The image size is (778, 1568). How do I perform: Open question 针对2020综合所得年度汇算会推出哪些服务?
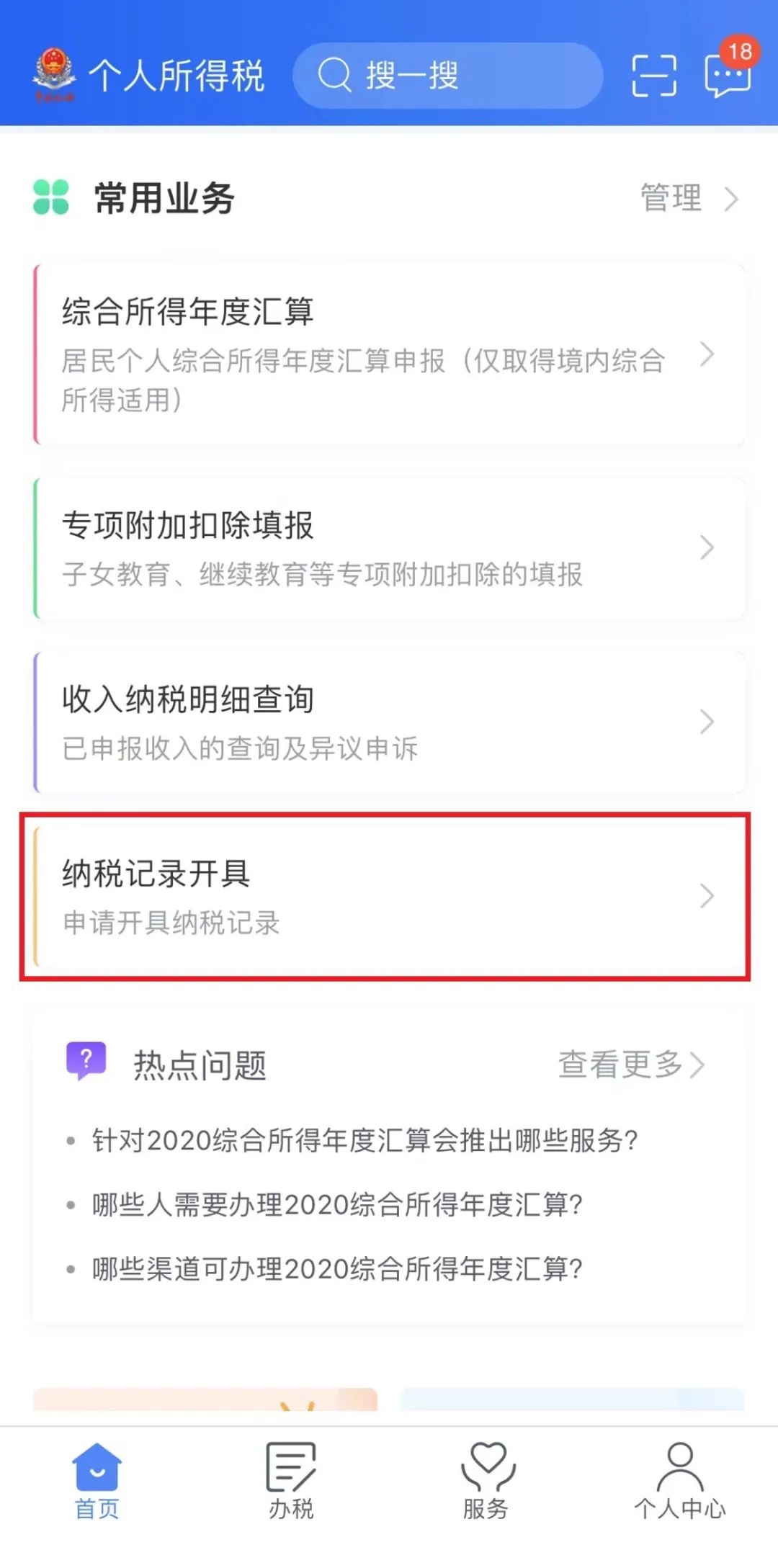point(365,1140)
